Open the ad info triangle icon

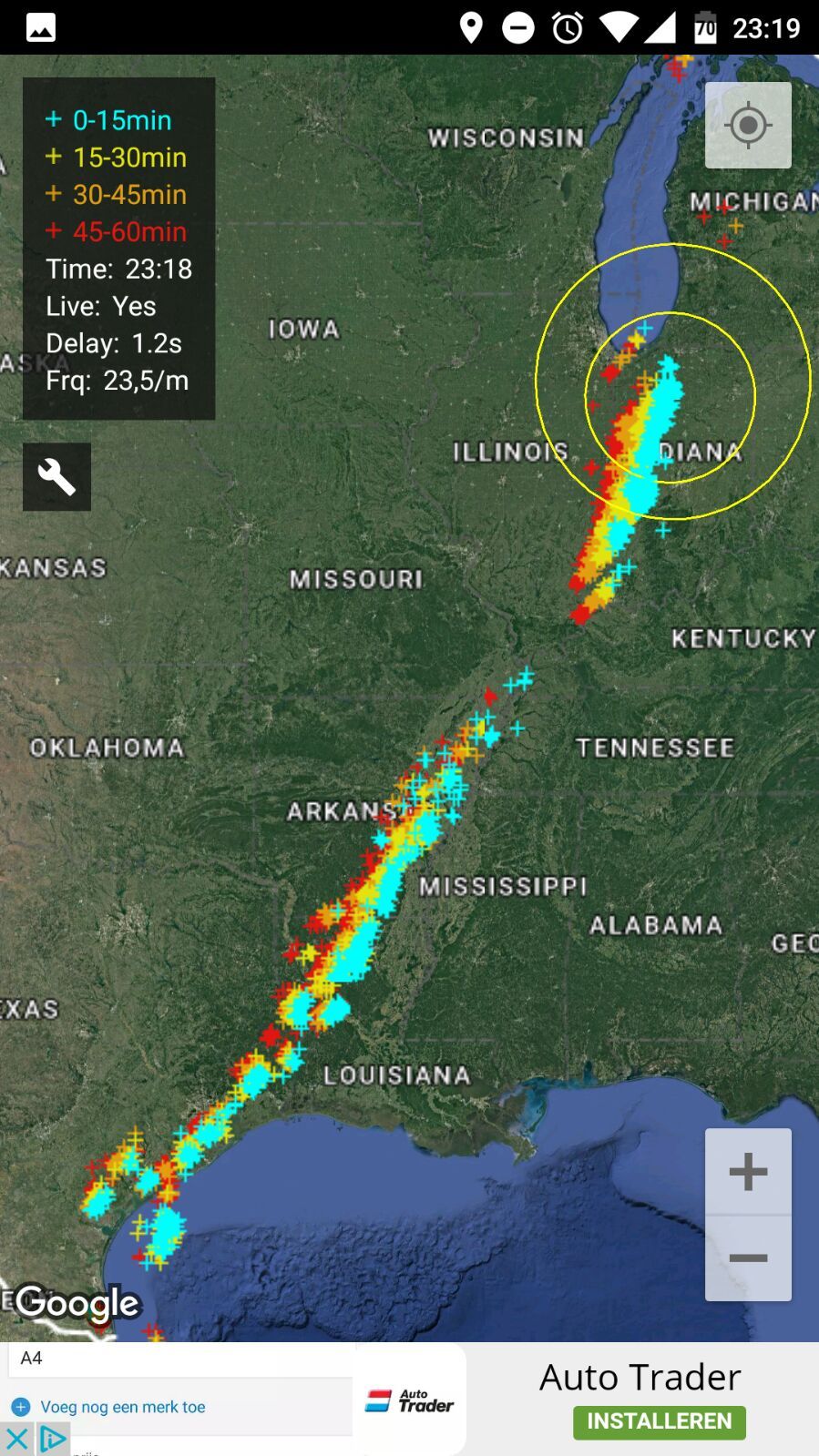point(53,1440)
